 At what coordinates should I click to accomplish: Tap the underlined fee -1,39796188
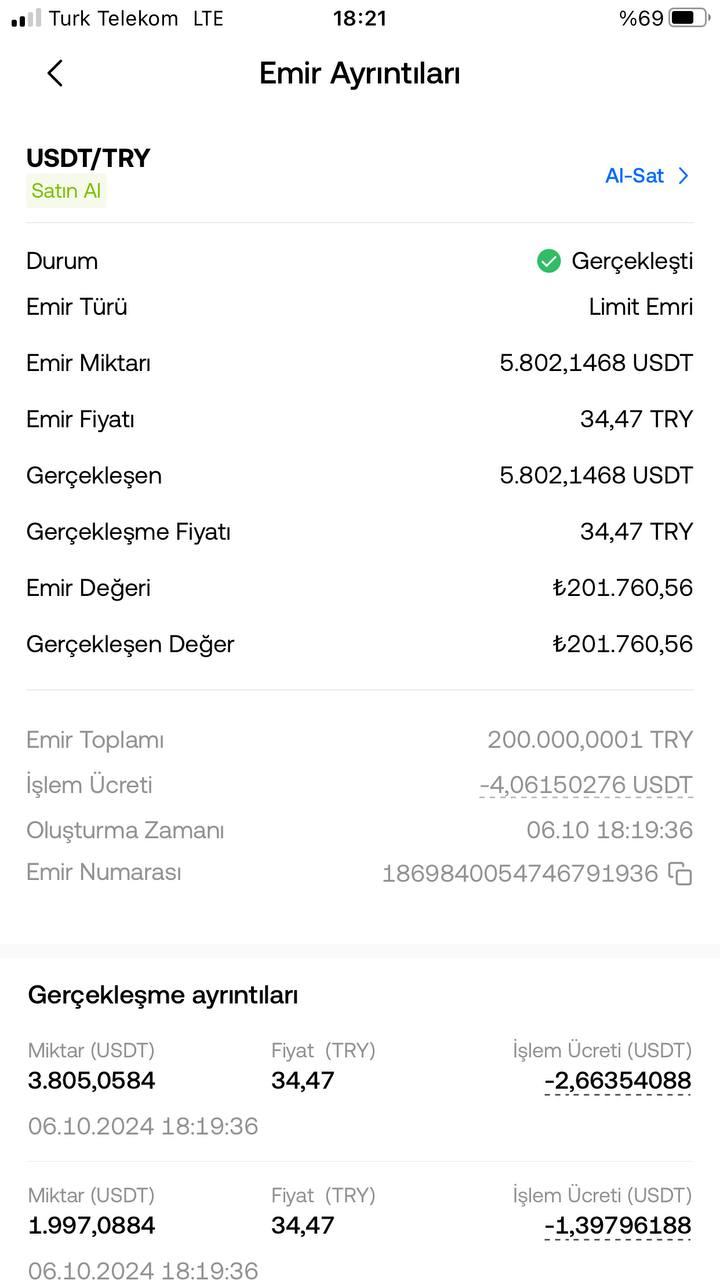tap(618, 1225)
